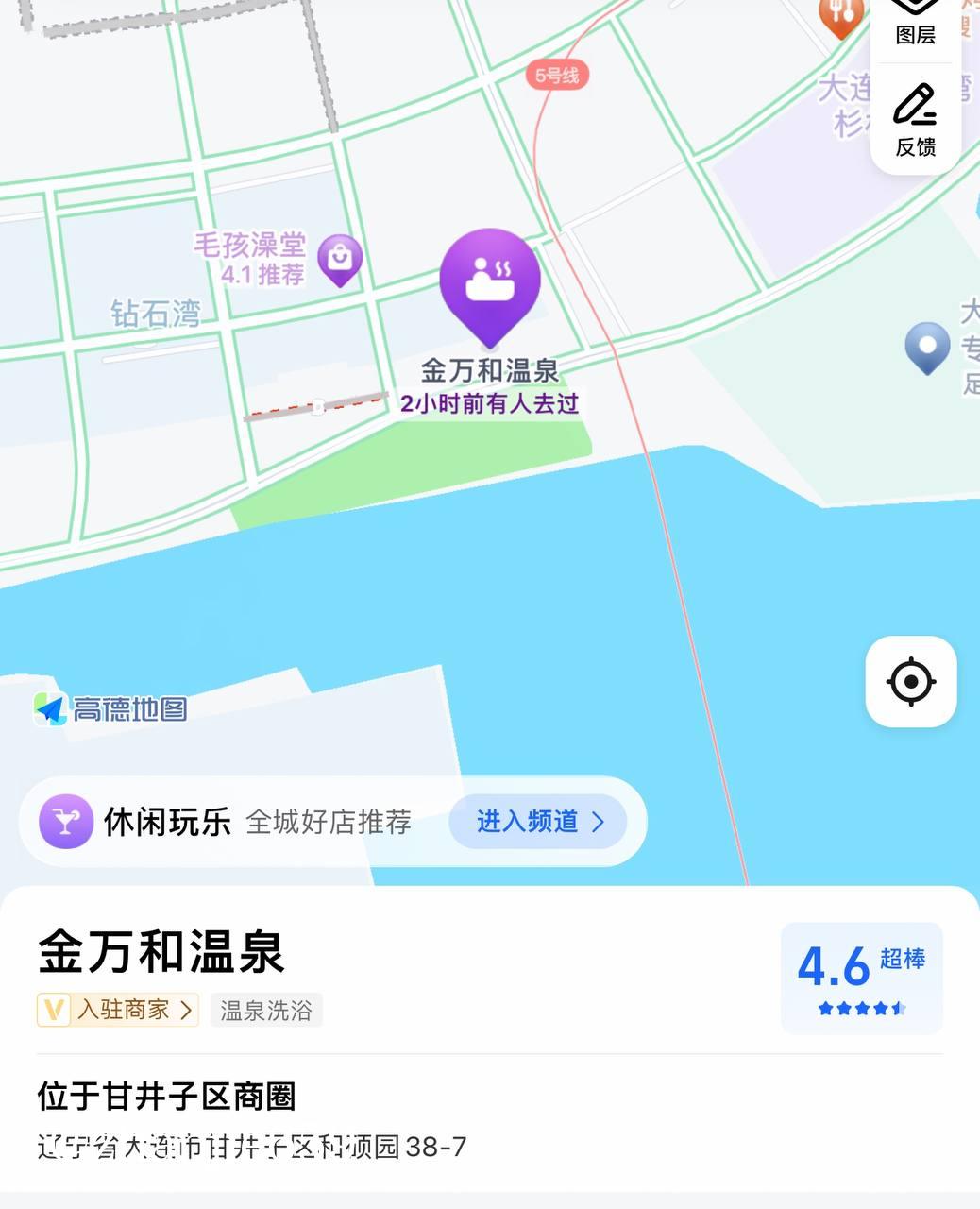Viewport: 980px width, 1209px height.
Task: Select the 金万和温泉 map pin
Action: point(489,283)
